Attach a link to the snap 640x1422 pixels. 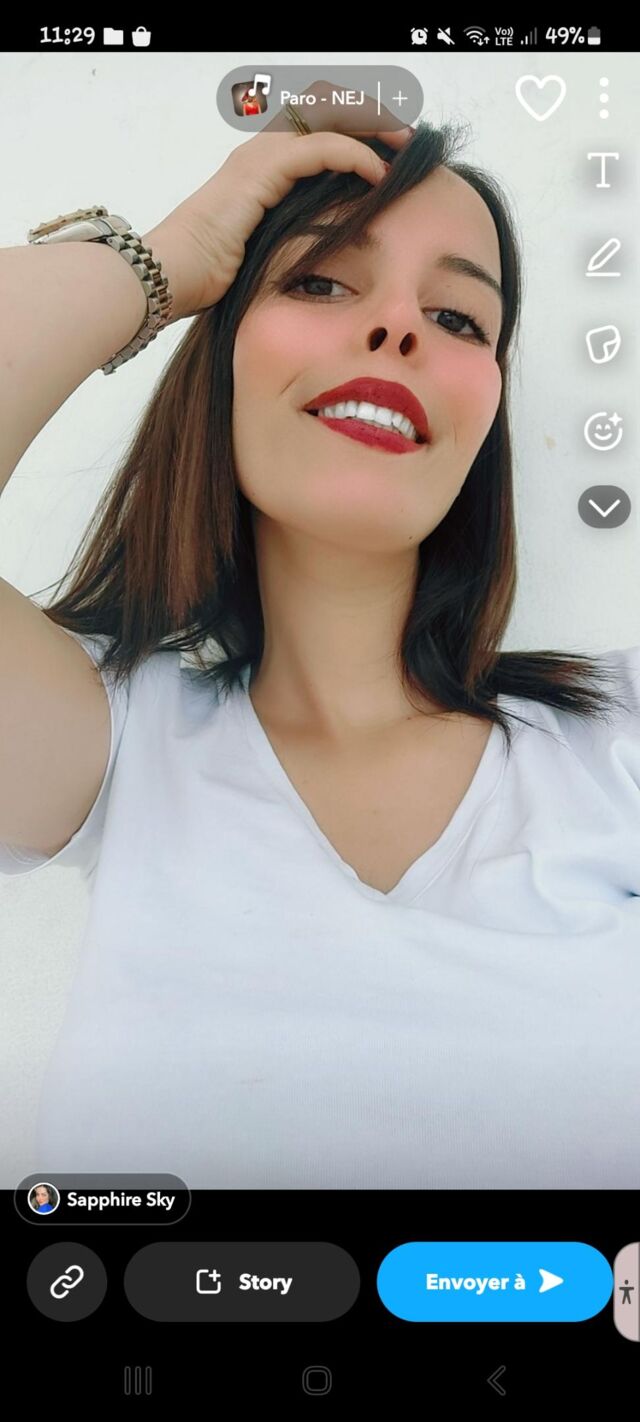click(67, 1282)
